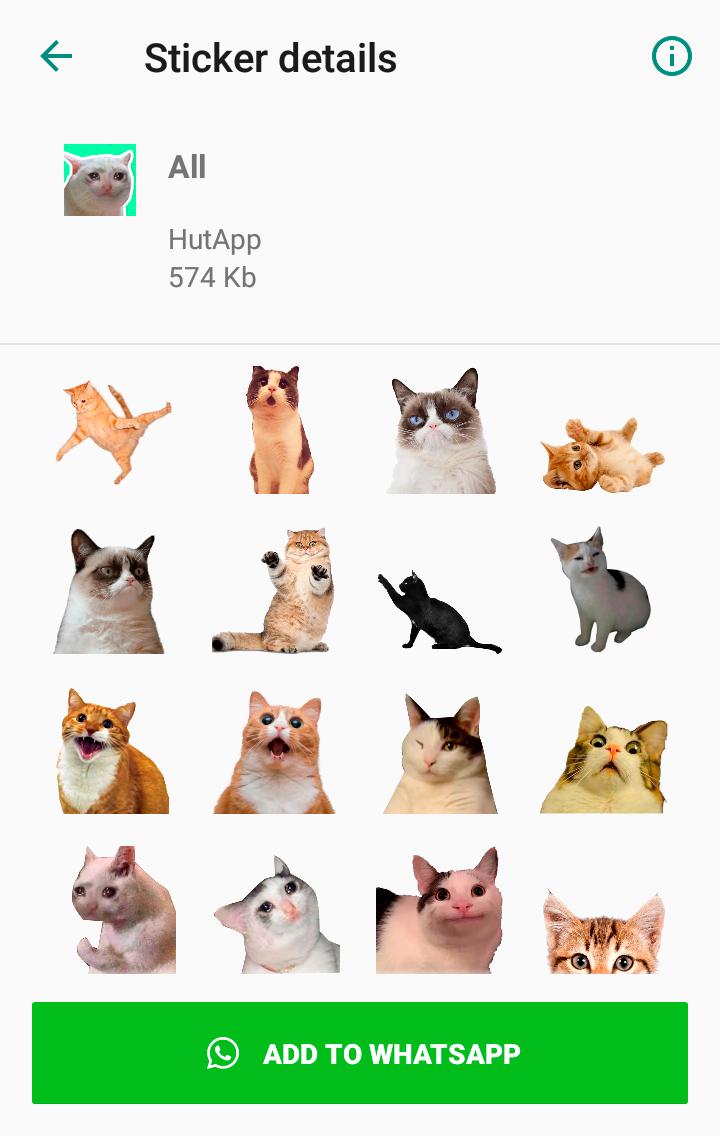Image resolution: width=720 pixels, height=1136 pixels.
Task: Select the orange kitten lying on its back
Action: pos(603,455)
